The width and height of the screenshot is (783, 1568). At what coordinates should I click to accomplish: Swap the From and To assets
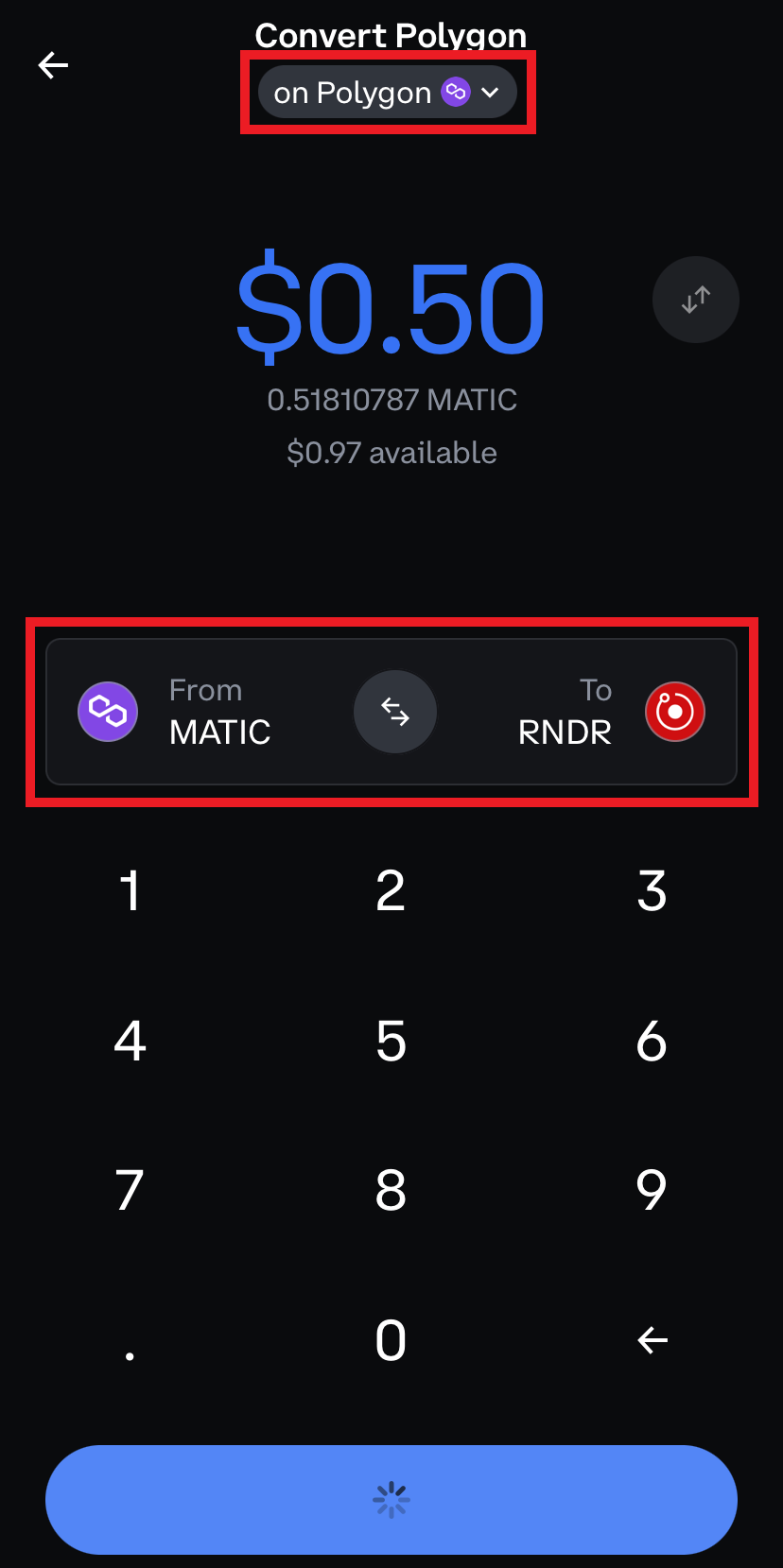point(394,712)
